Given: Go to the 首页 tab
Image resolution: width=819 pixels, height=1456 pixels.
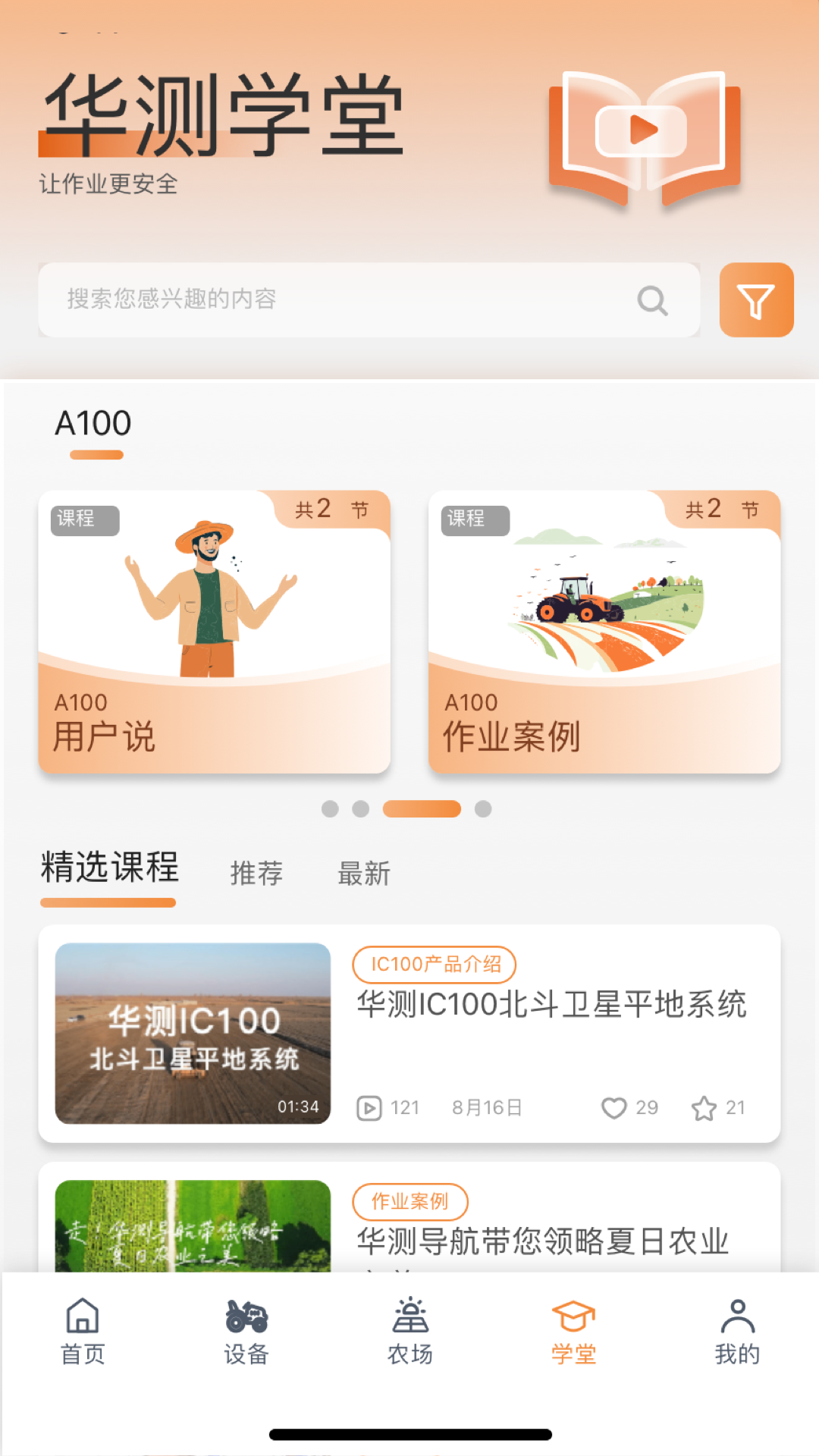Looking at the screenshot, I should [83, 1331].
